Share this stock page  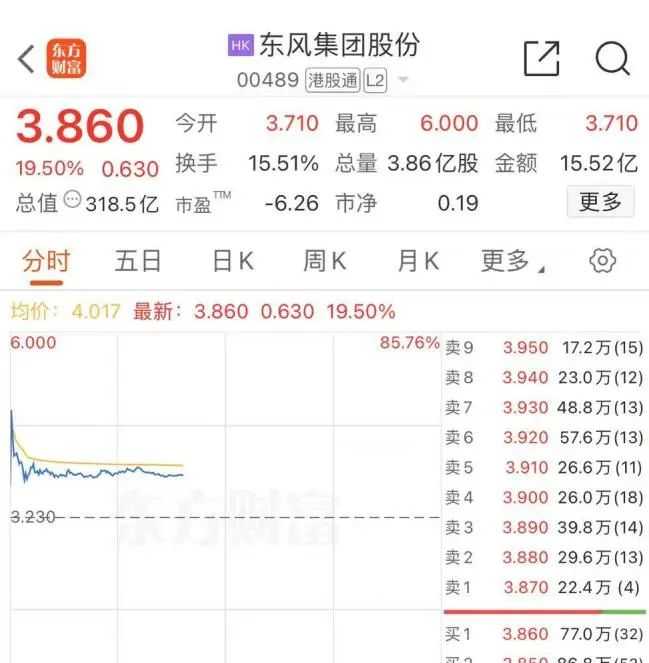coord(541,59)
